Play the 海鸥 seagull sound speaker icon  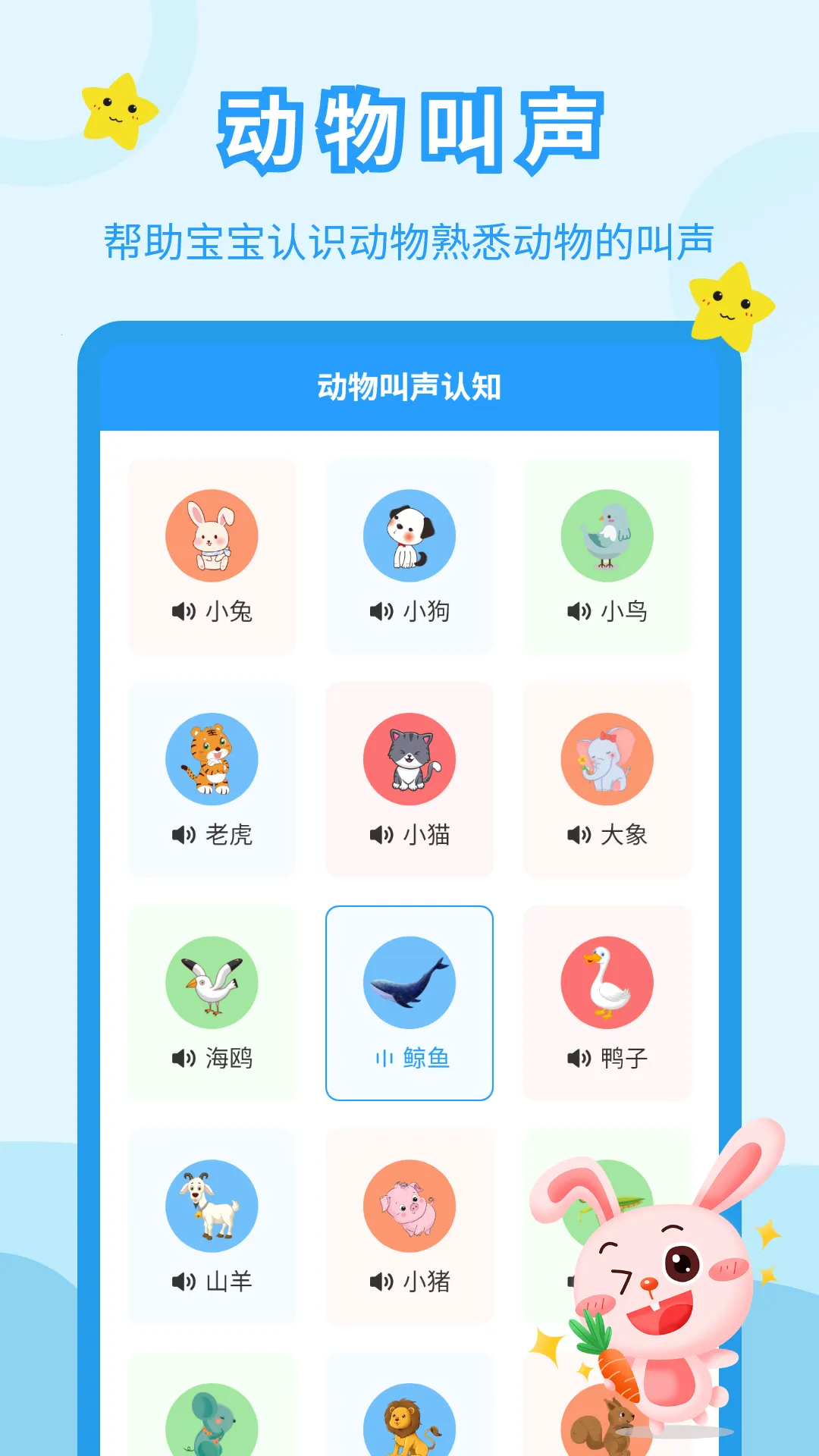coord(182,1057)
